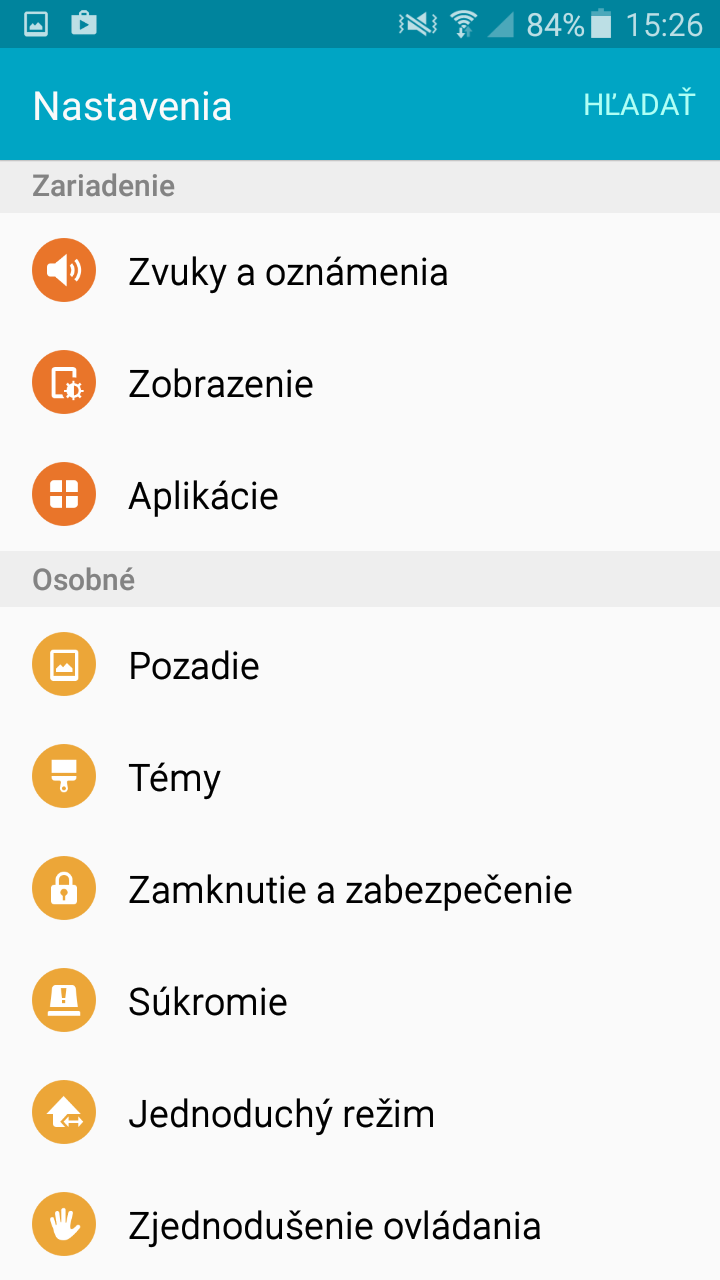Open Zvuky a oznámenia settings

click(x=360, y=271)
